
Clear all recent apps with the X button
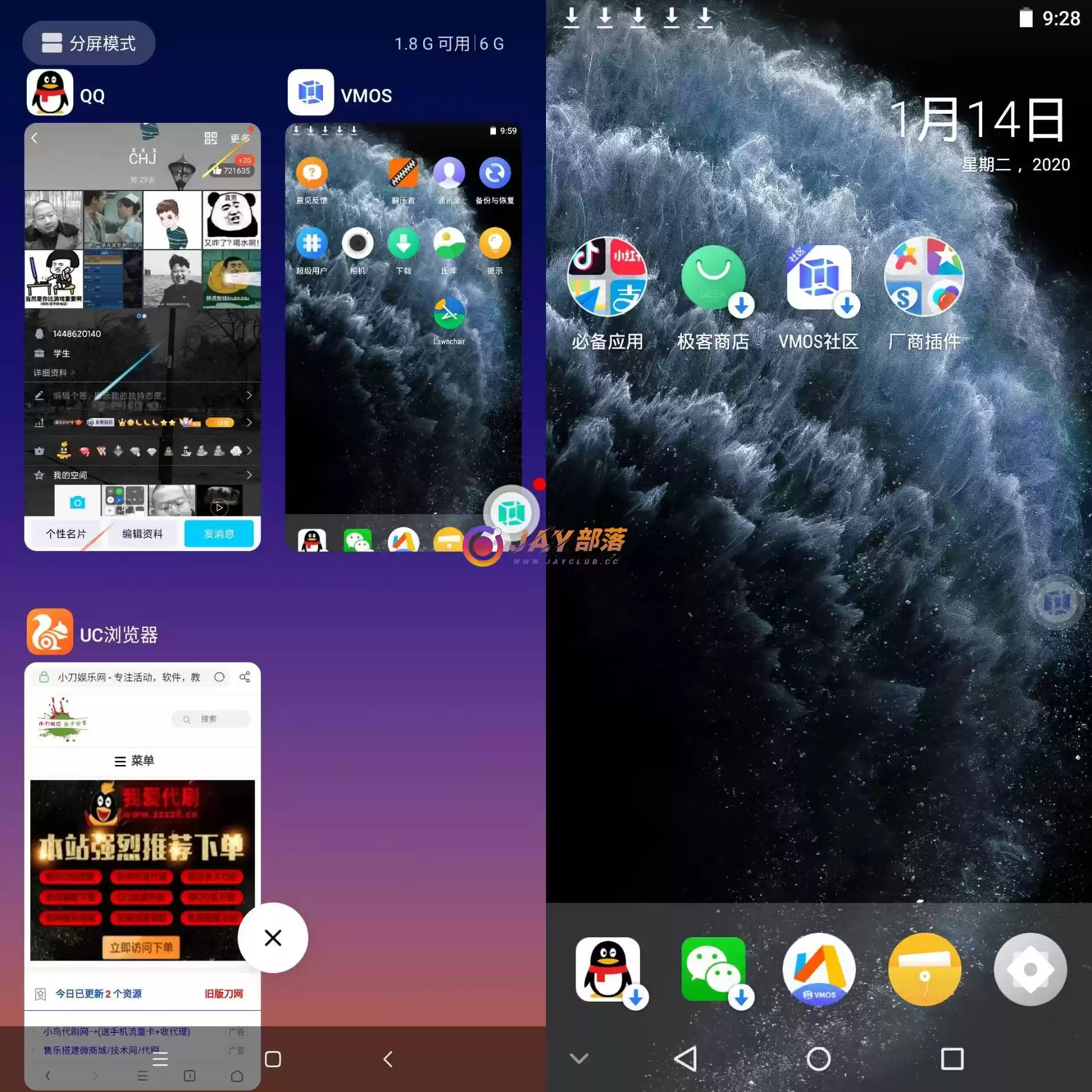coord(273,938)
